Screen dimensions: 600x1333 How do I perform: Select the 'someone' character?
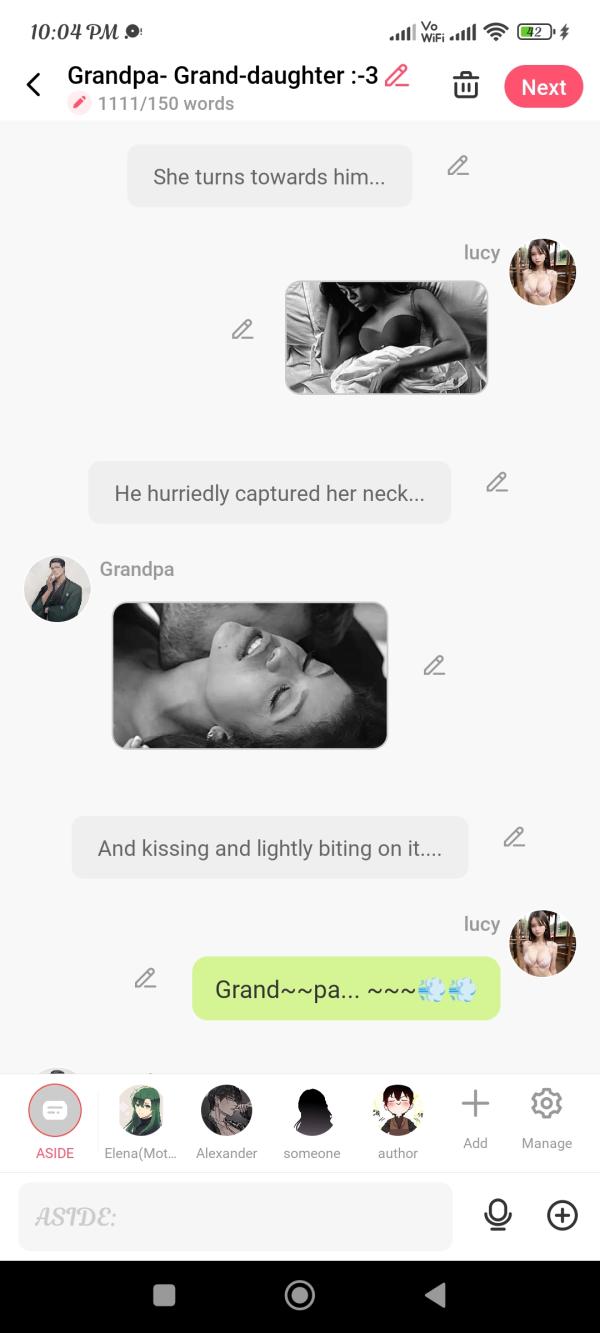312,1118
